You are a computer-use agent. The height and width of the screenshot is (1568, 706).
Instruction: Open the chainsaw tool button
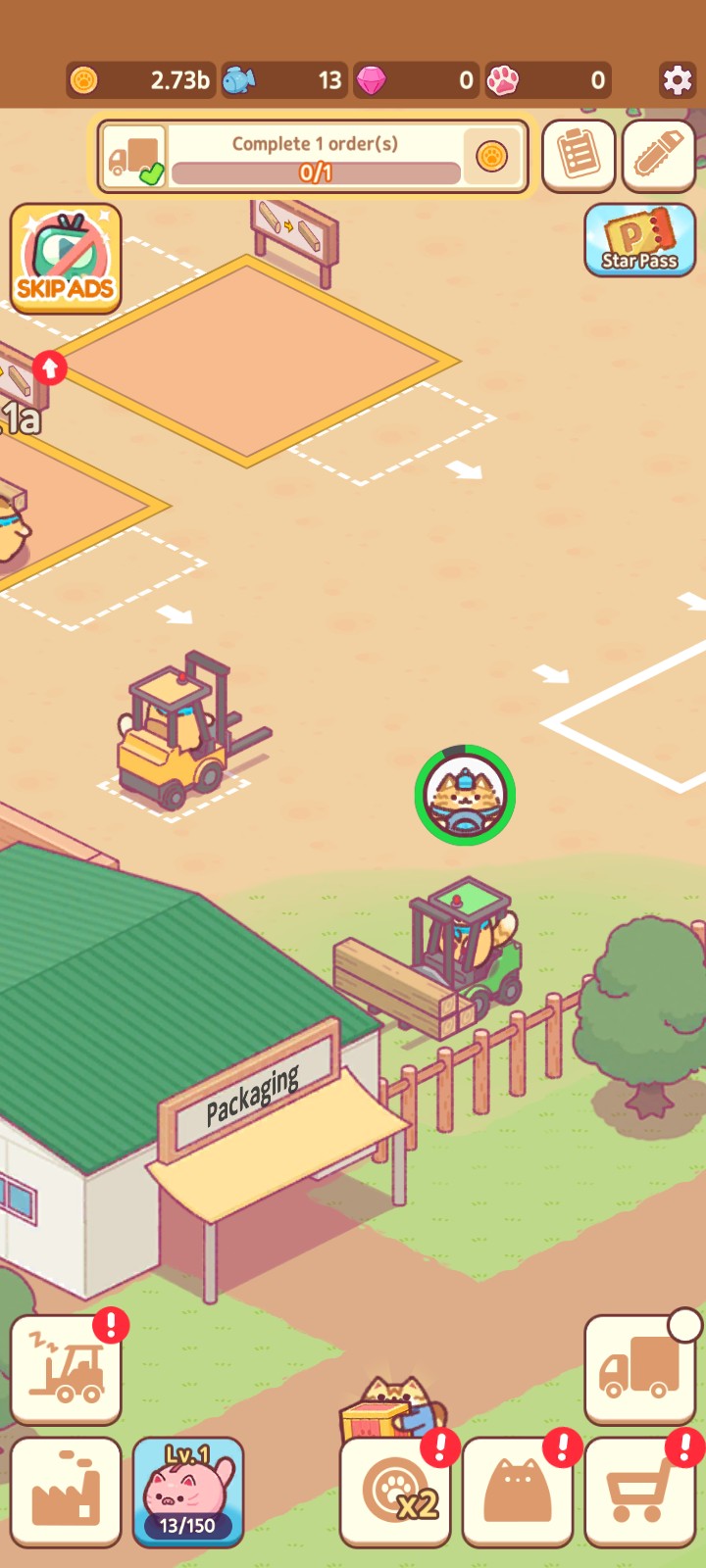659,156
